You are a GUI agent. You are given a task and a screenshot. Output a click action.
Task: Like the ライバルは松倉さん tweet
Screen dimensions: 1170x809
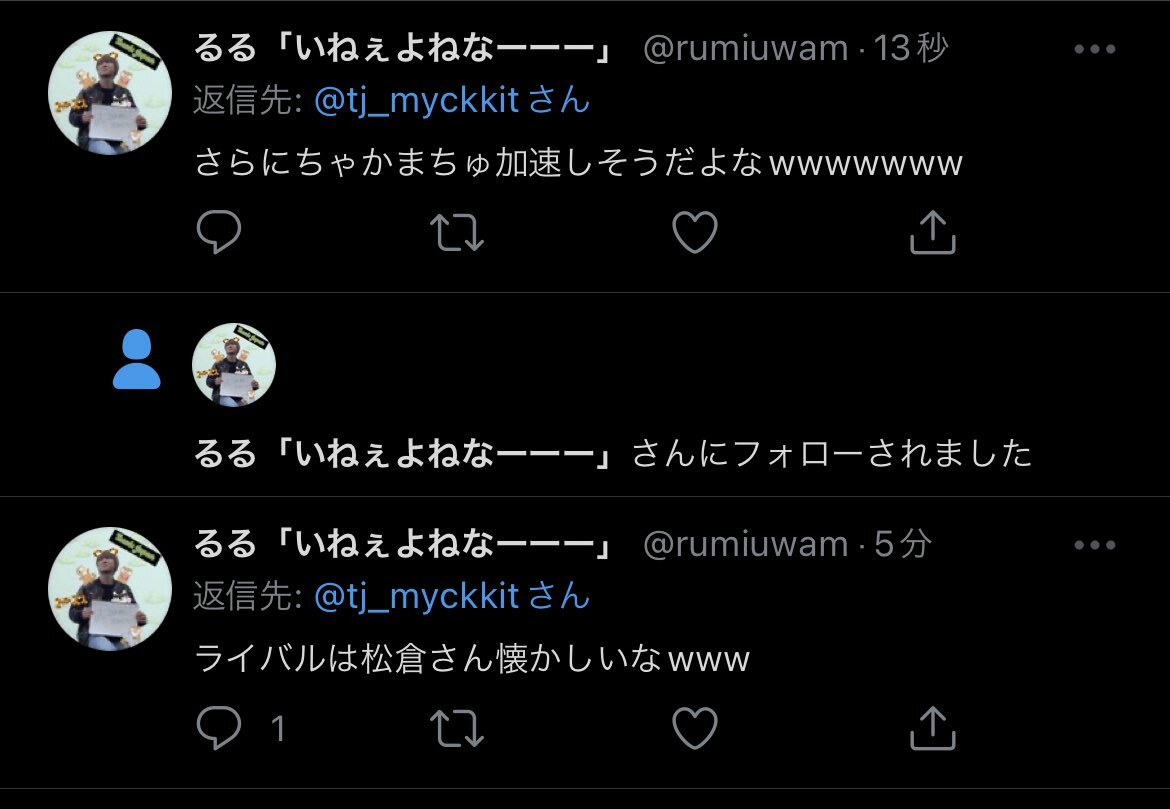click(x=694, y=728)
